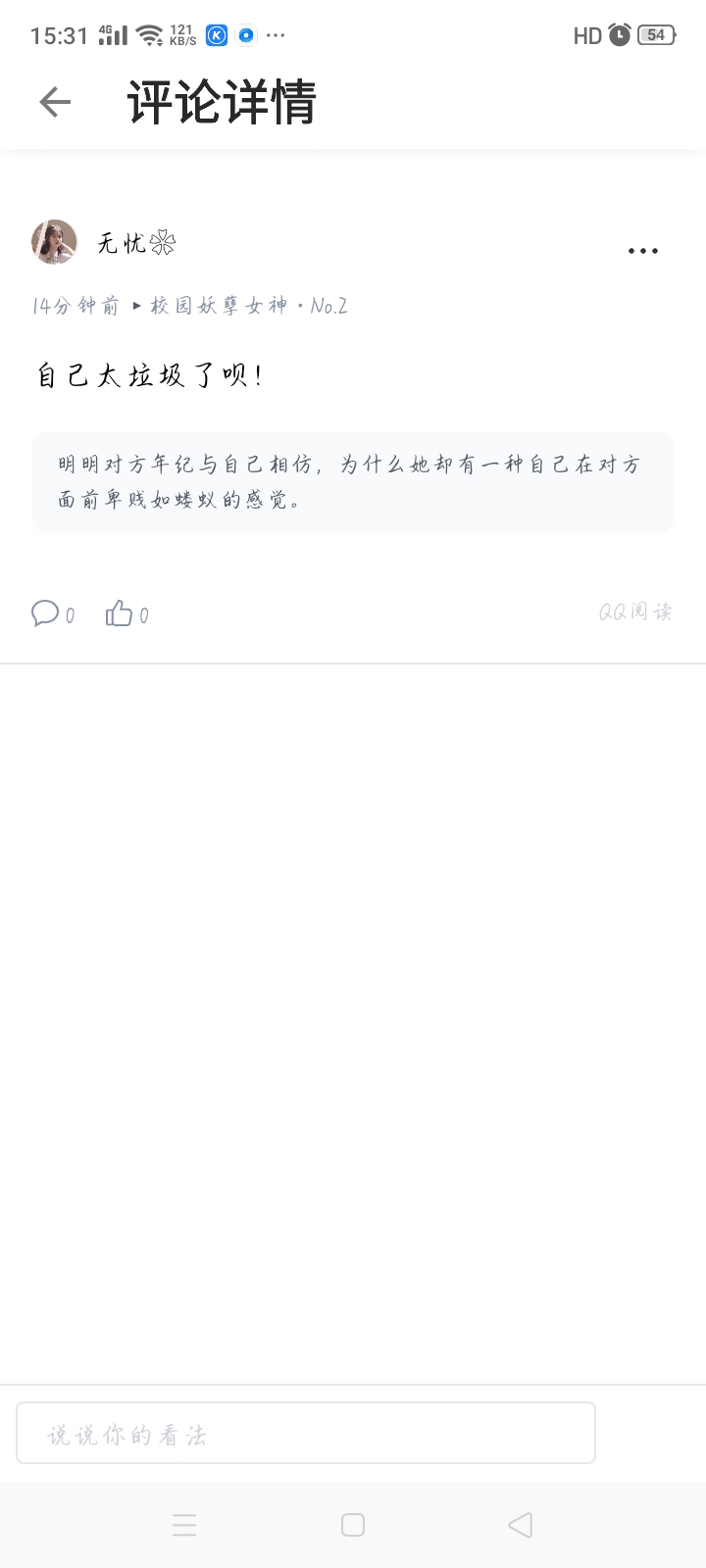Viewport: 706px width, 1568px height.
Task: Open 无忧's profile avatar
Action: pyautogui.click(x=54, y=242)
